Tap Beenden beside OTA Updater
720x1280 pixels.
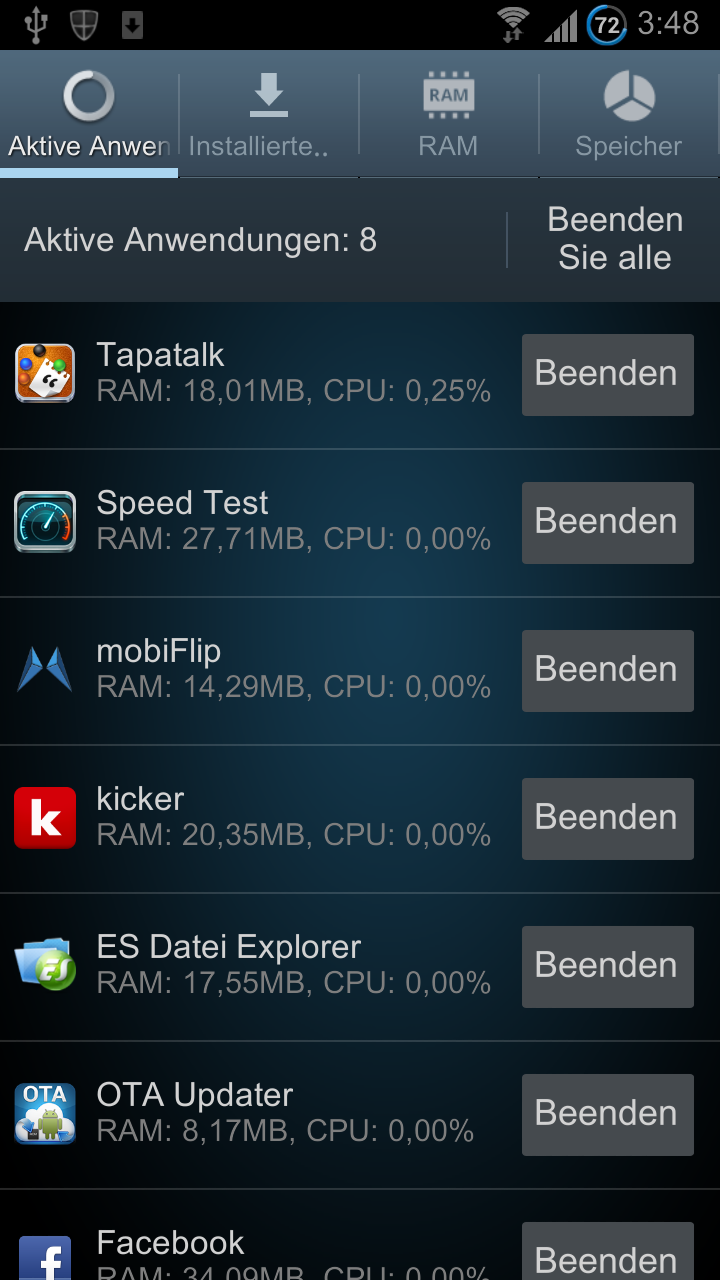(x=607, y=1114)
